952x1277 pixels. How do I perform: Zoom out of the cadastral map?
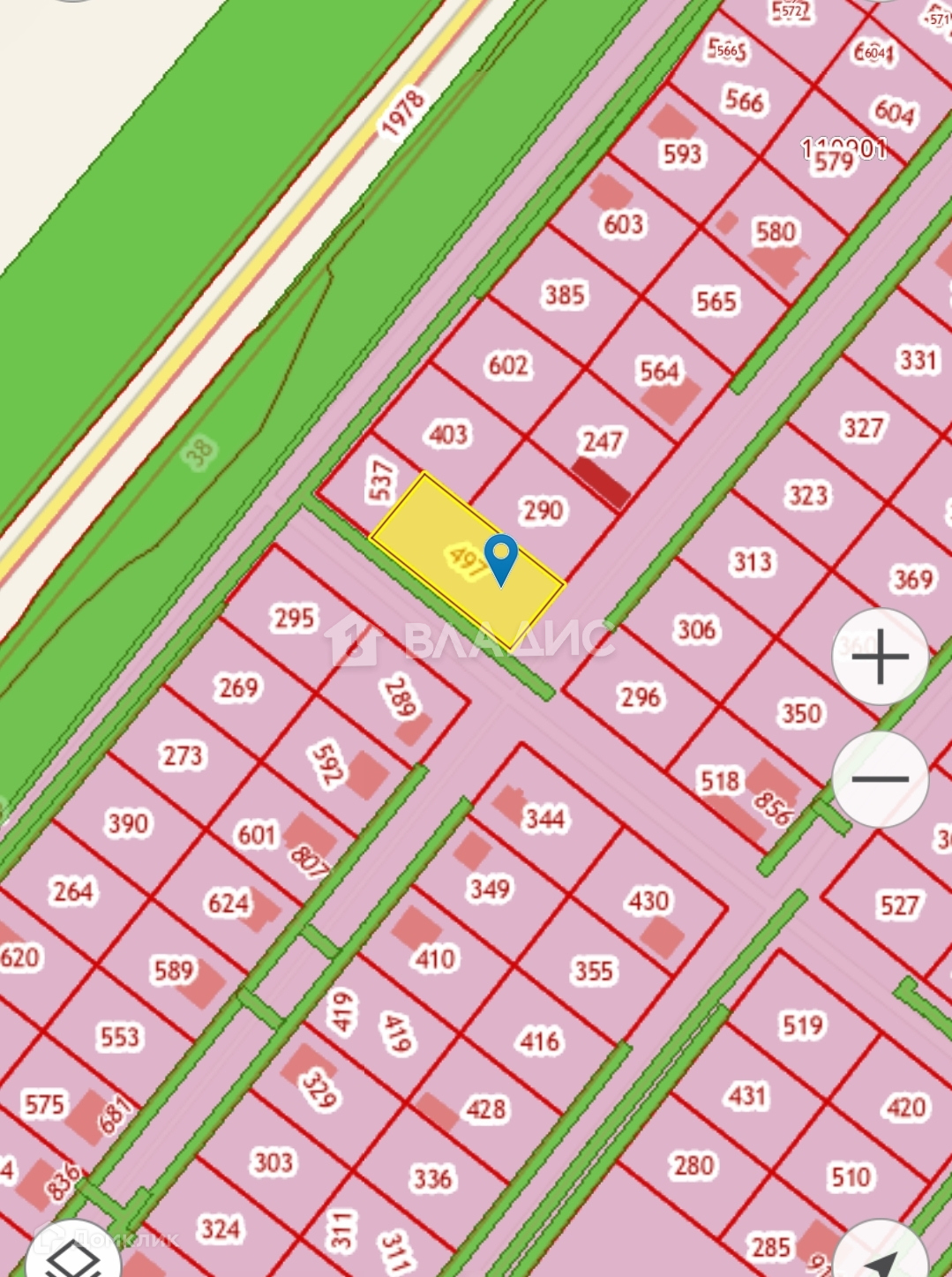(x=880, y=778)
